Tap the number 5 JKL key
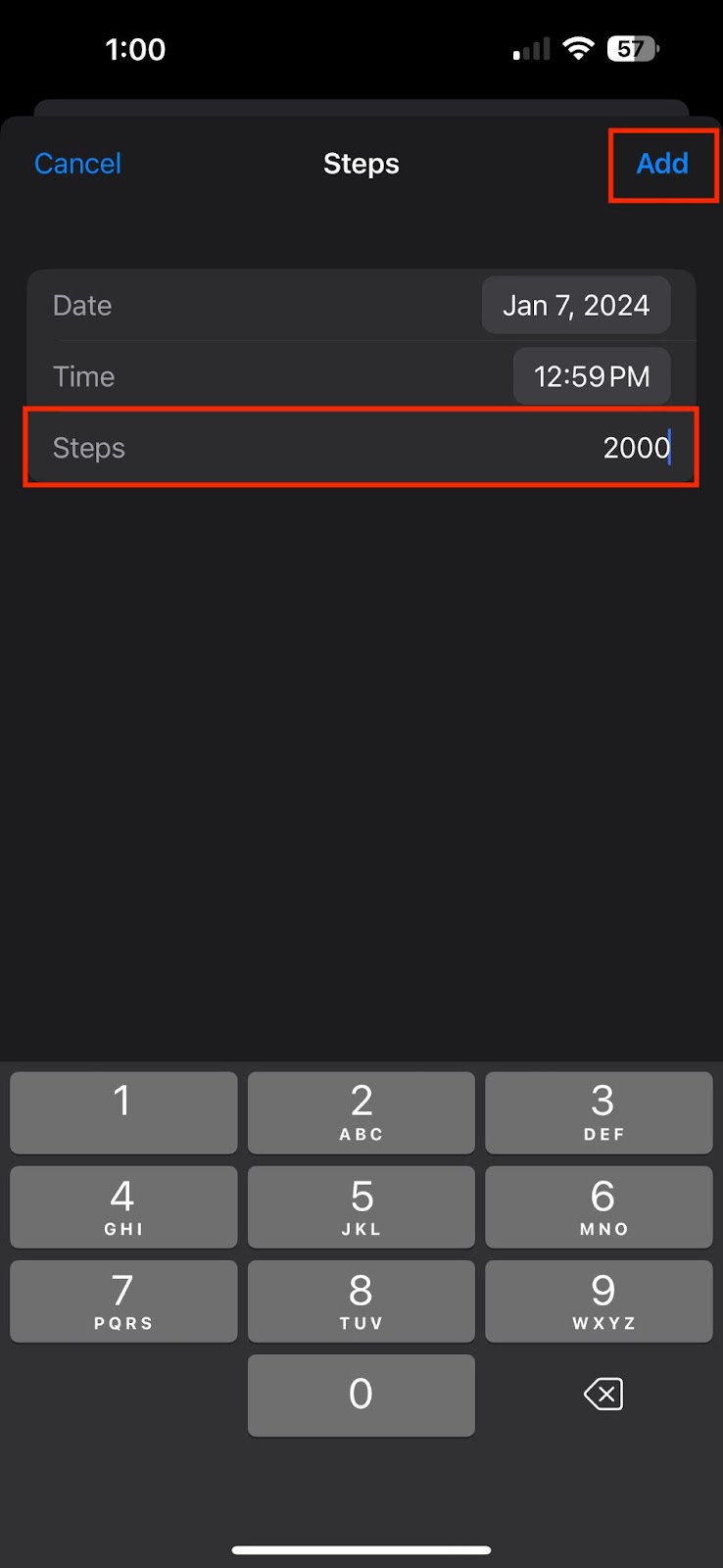 pos(361,1206)
